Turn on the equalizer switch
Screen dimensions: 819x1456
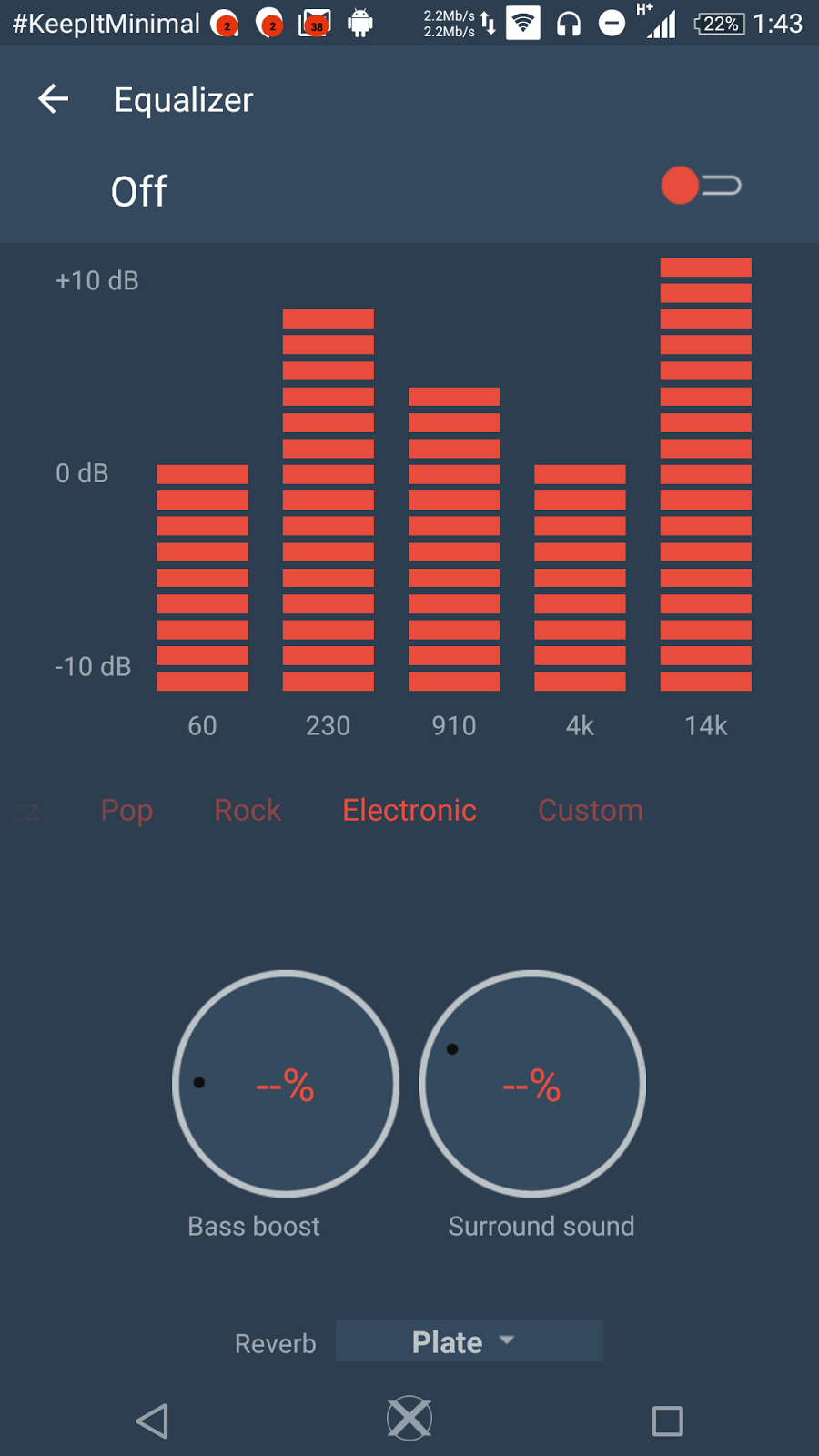[701, 186]
